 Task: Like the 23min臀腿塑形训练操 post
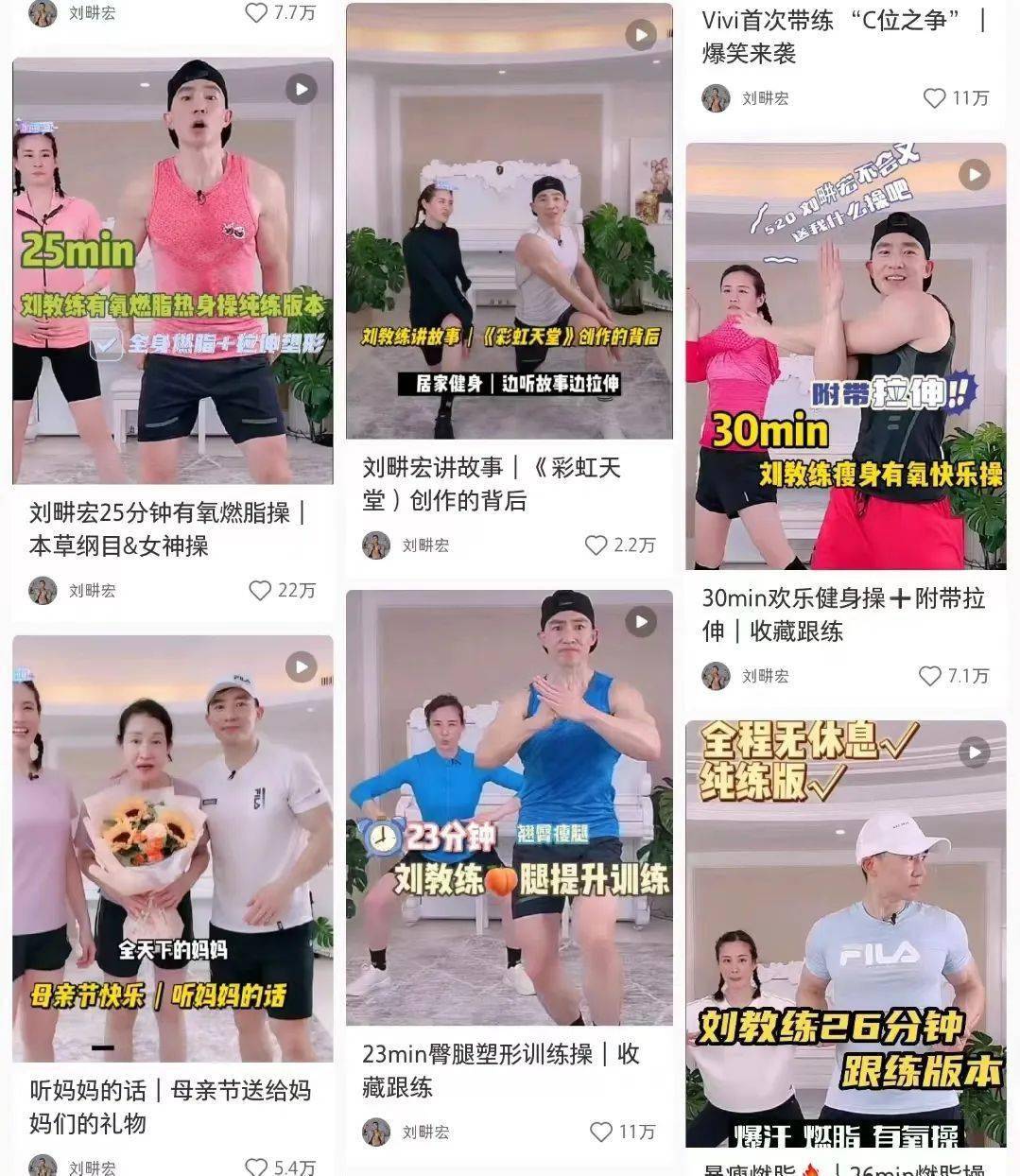(x=601, y=1132)
